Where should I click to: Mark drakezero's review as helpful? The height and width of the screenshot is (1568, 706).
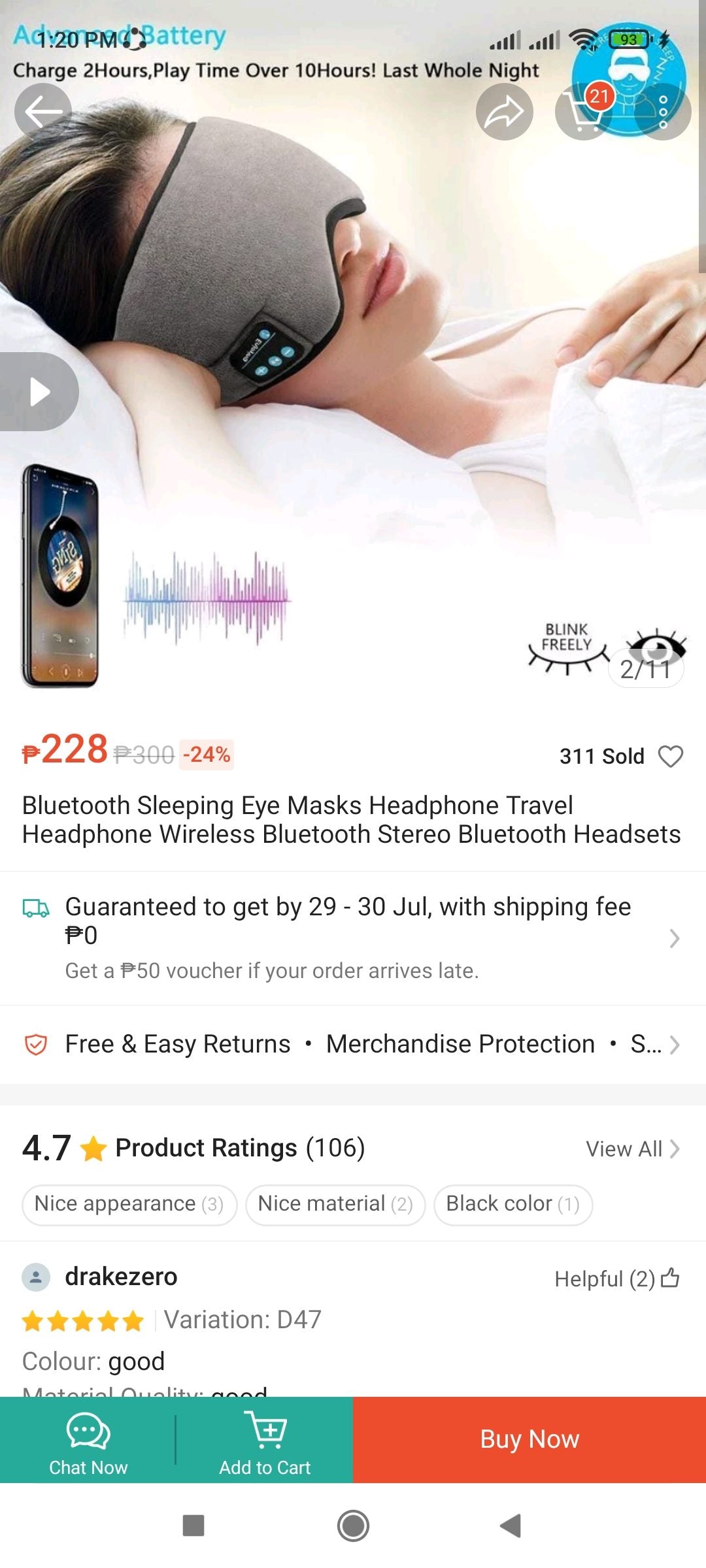pyautogui.click(x=669, y=1278)
